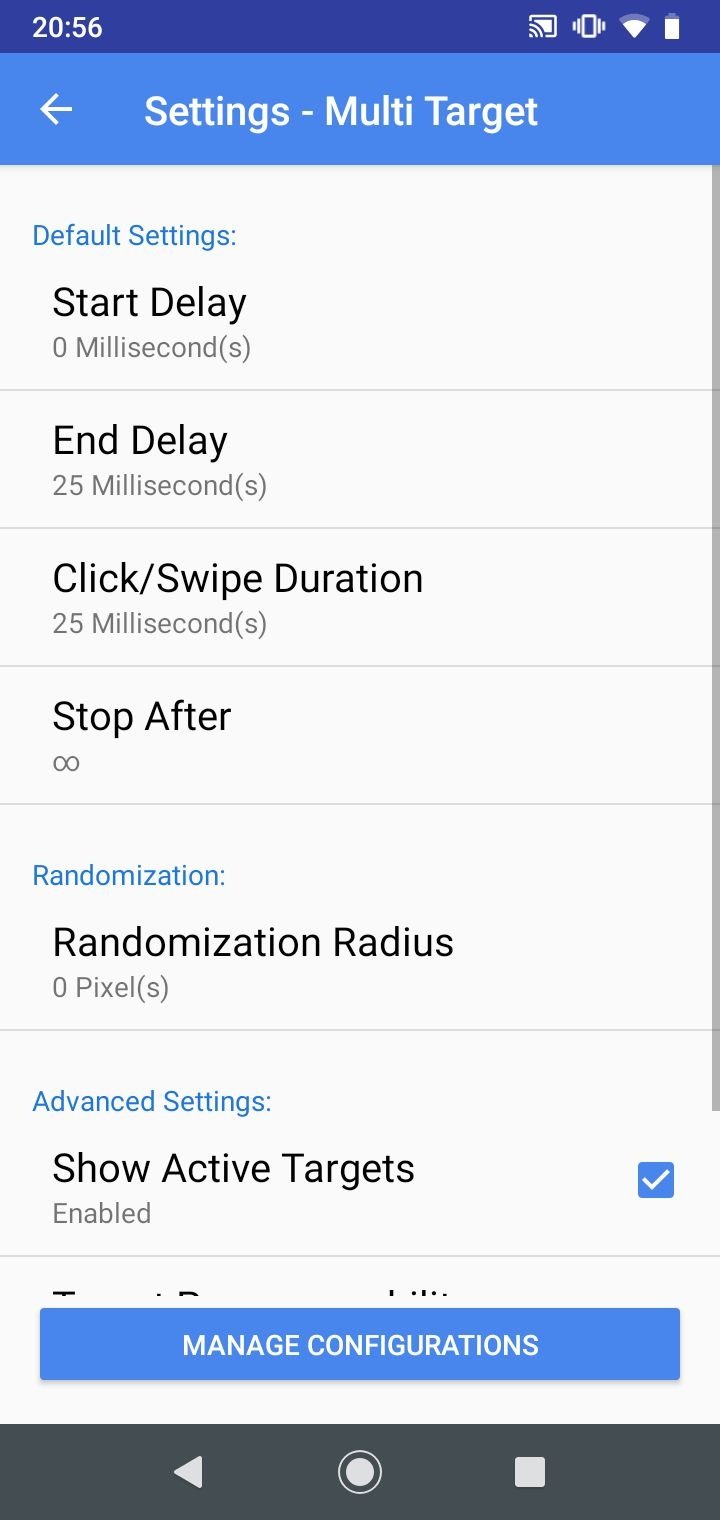
Task: Open recent apps from the navigation bar
Action: click(x=529, y=1471)
